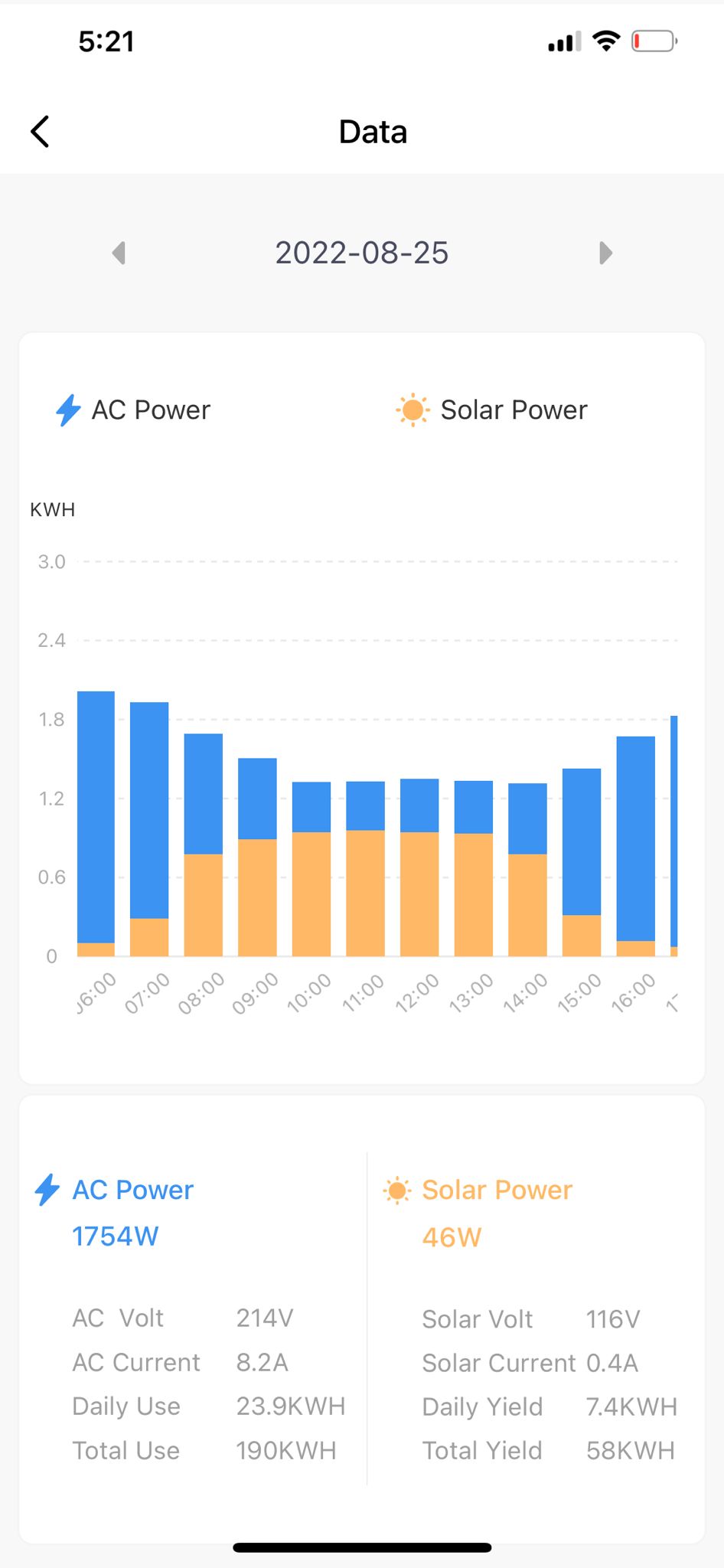This screenshot has width=724, height=1568.
Task: Toggle AC Power series in chart legend
Action: tap(134, 410)
